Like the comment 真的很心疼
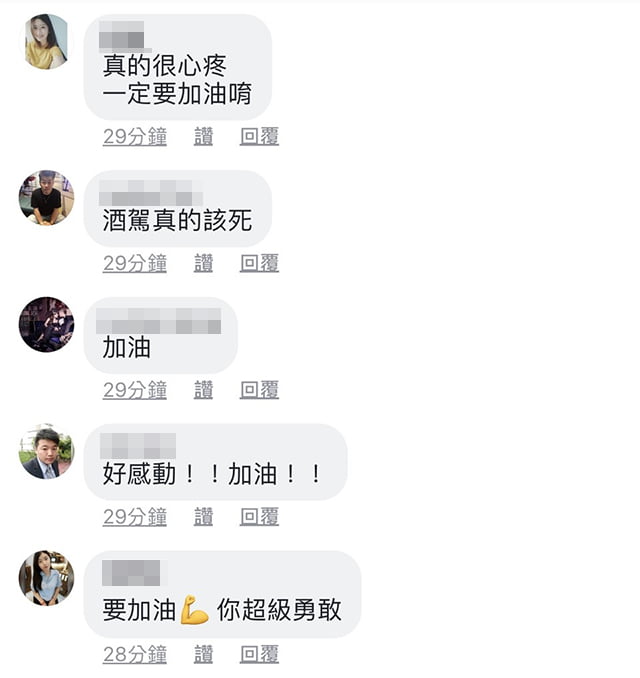This screenshot has width=640, height=678. click(x=203, y=137)
